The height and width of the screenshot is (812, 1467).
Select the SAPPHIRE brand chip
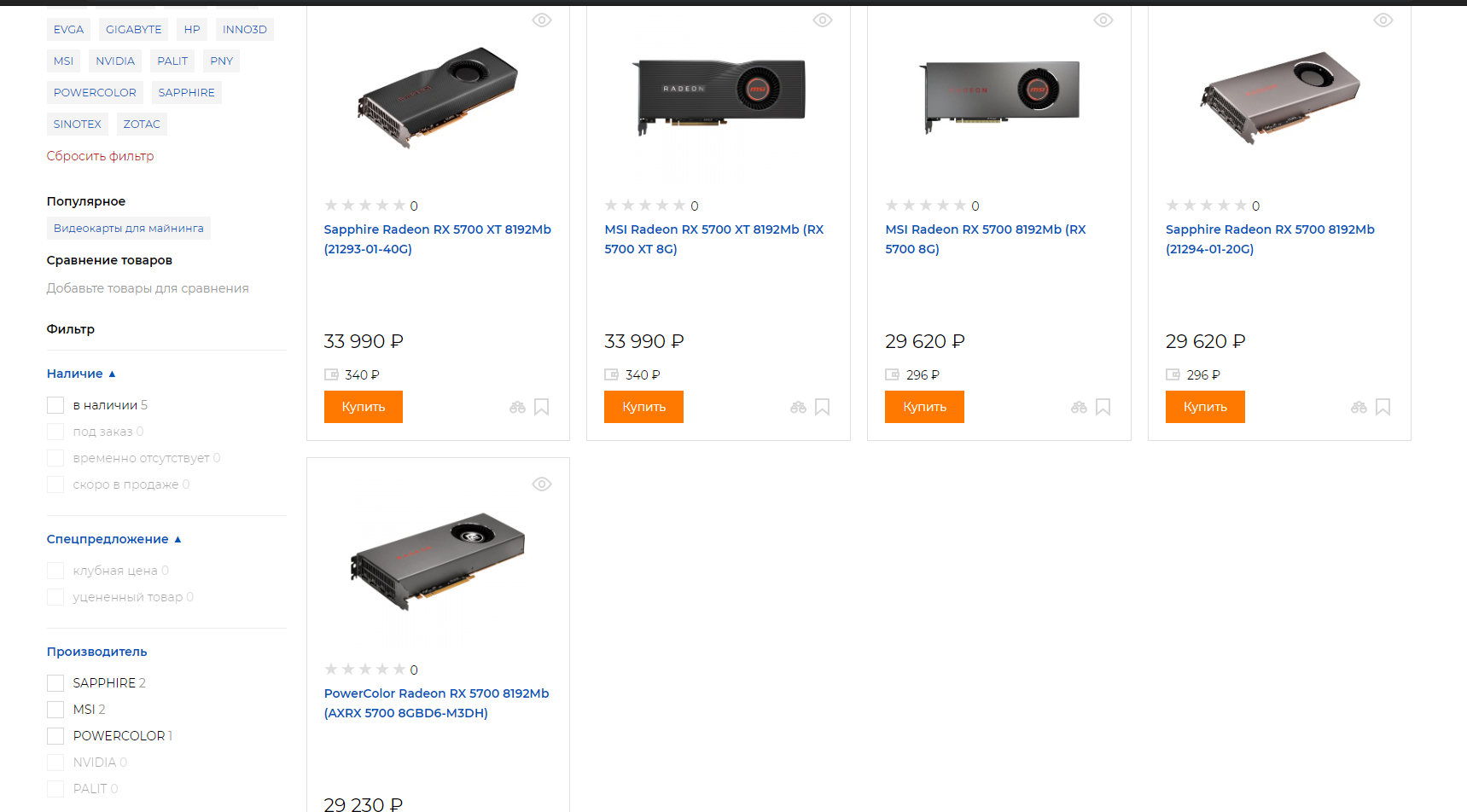point(186,93)
